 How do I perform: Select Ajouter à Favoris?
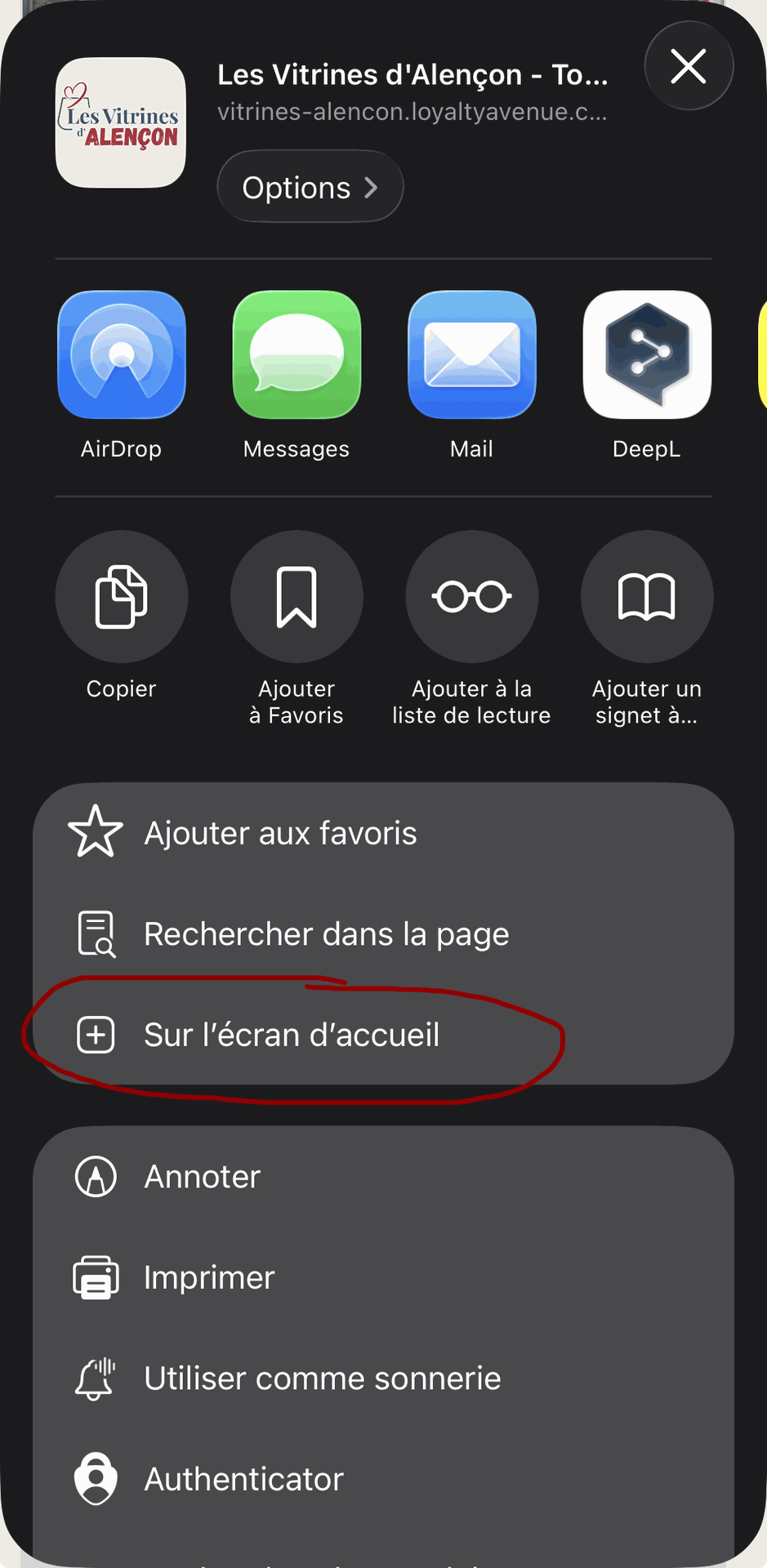297,597
